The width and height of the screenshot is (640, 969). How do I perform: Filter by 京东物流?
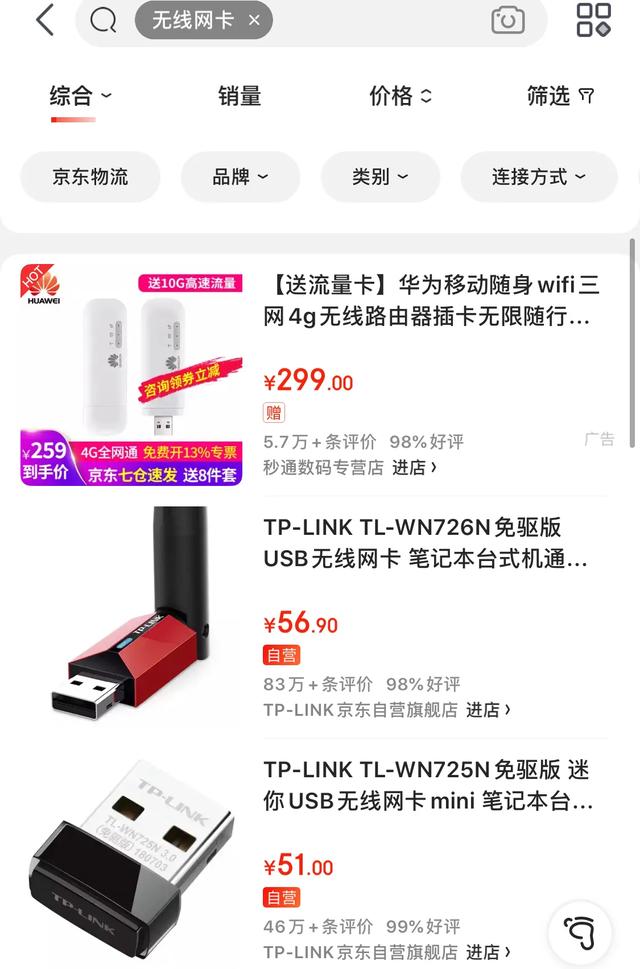pos(90,177)
